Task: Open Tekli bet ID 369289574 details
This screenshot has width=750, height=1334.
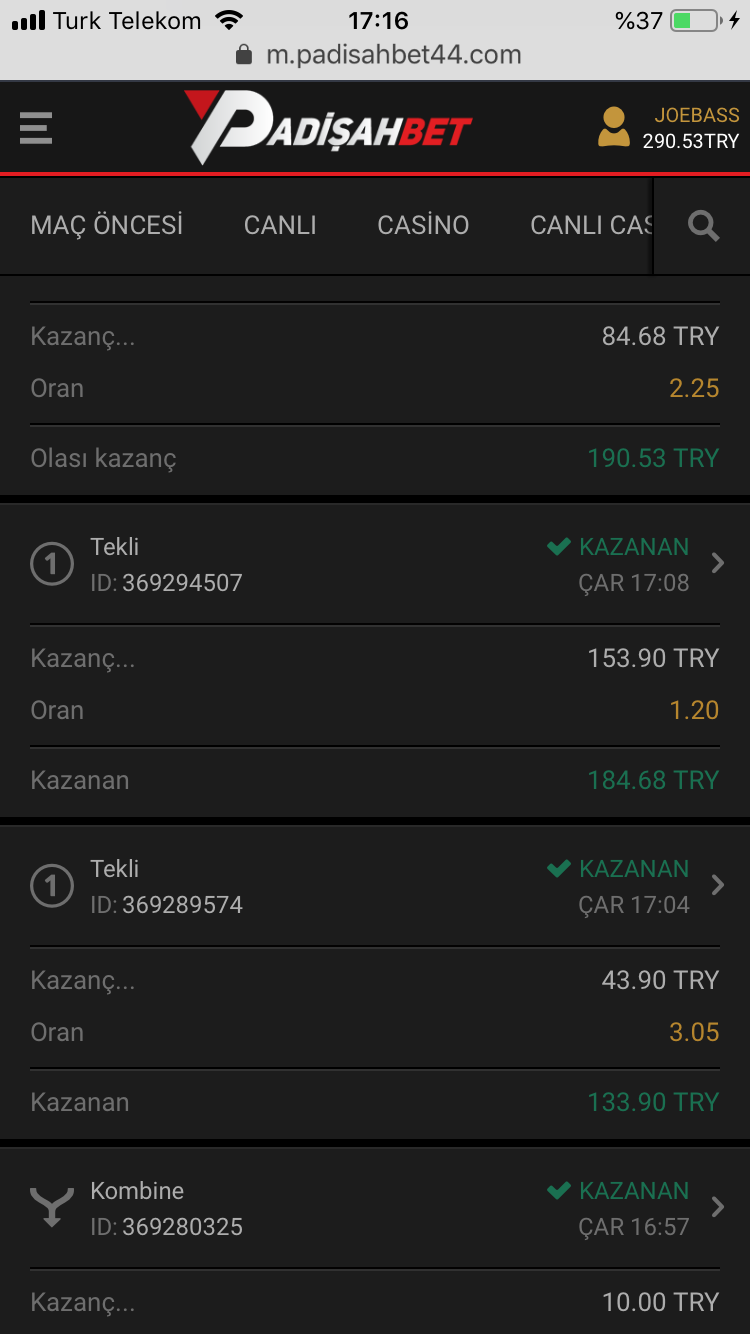Action: (375, 887)
